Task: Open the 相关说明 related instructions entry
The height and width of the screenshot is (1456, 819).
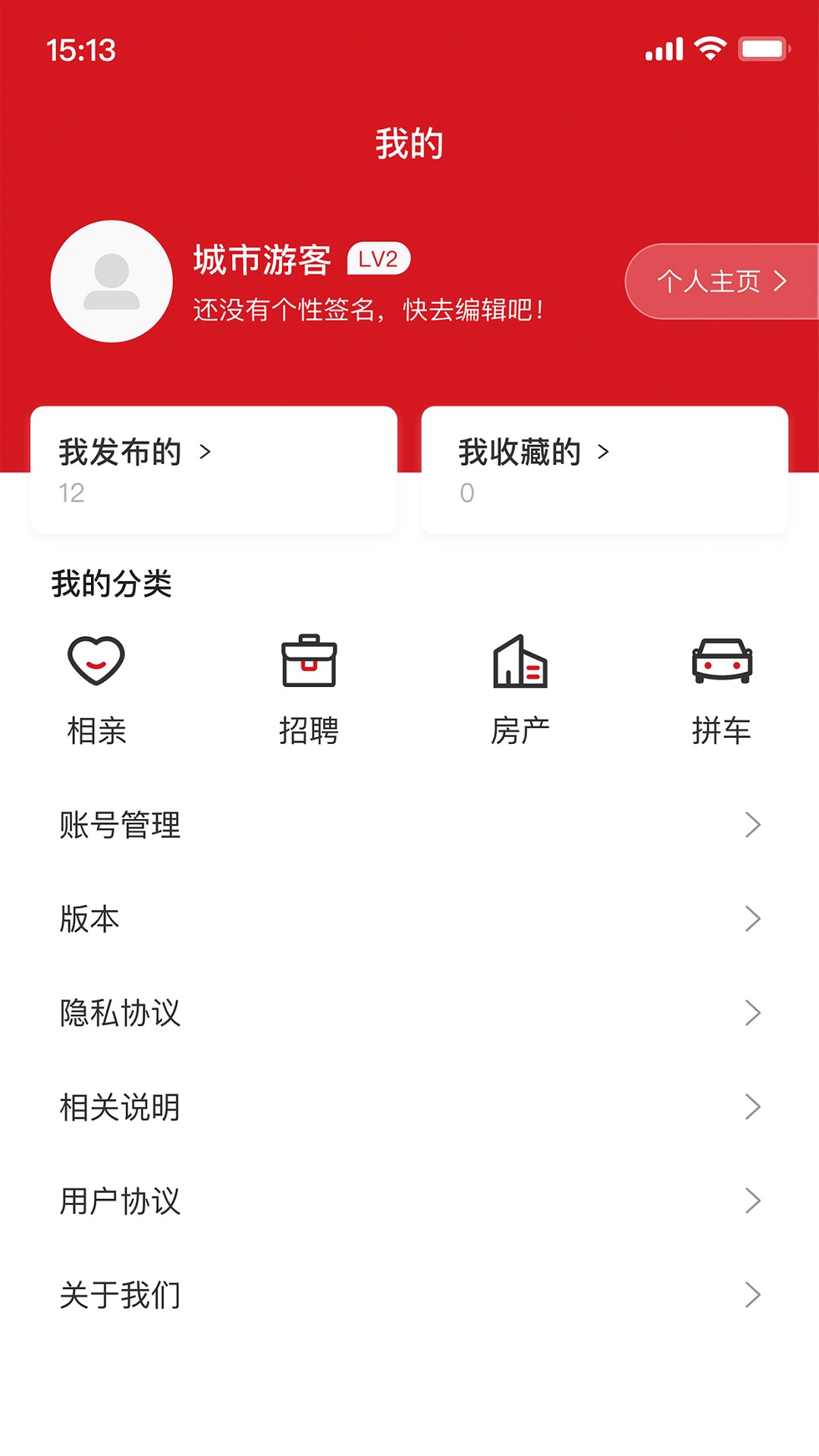Action: (409, 1106)
